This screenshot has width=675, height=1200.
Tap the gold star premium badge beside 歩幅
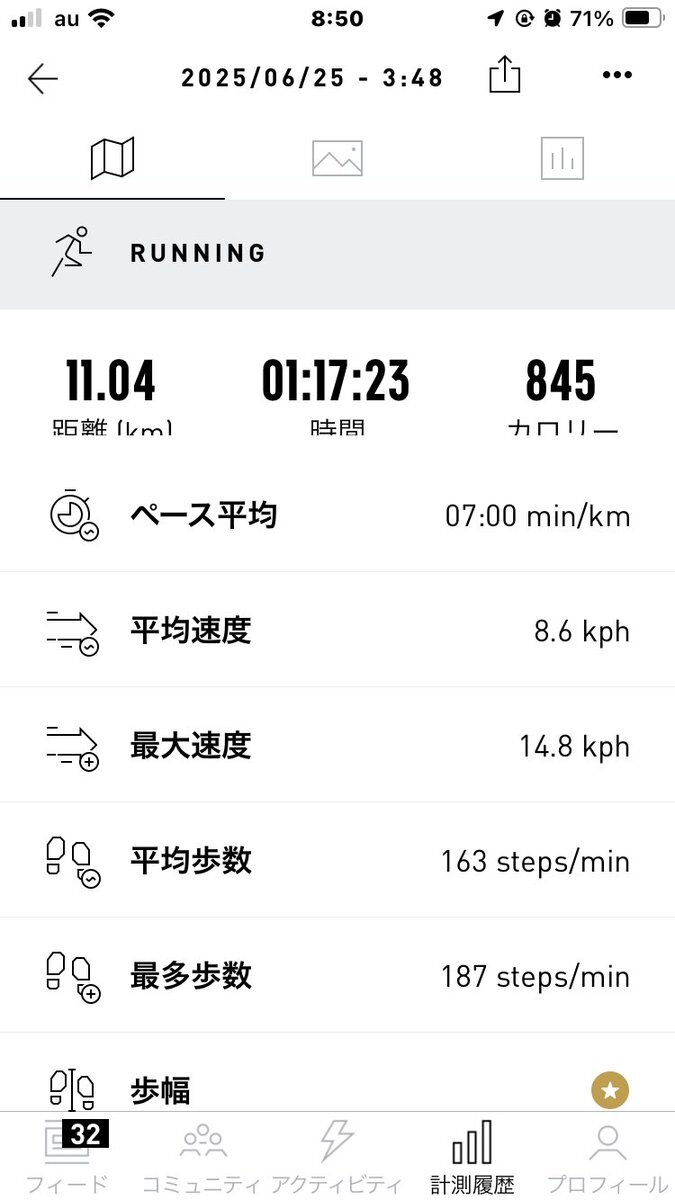tap(610, 1090)
